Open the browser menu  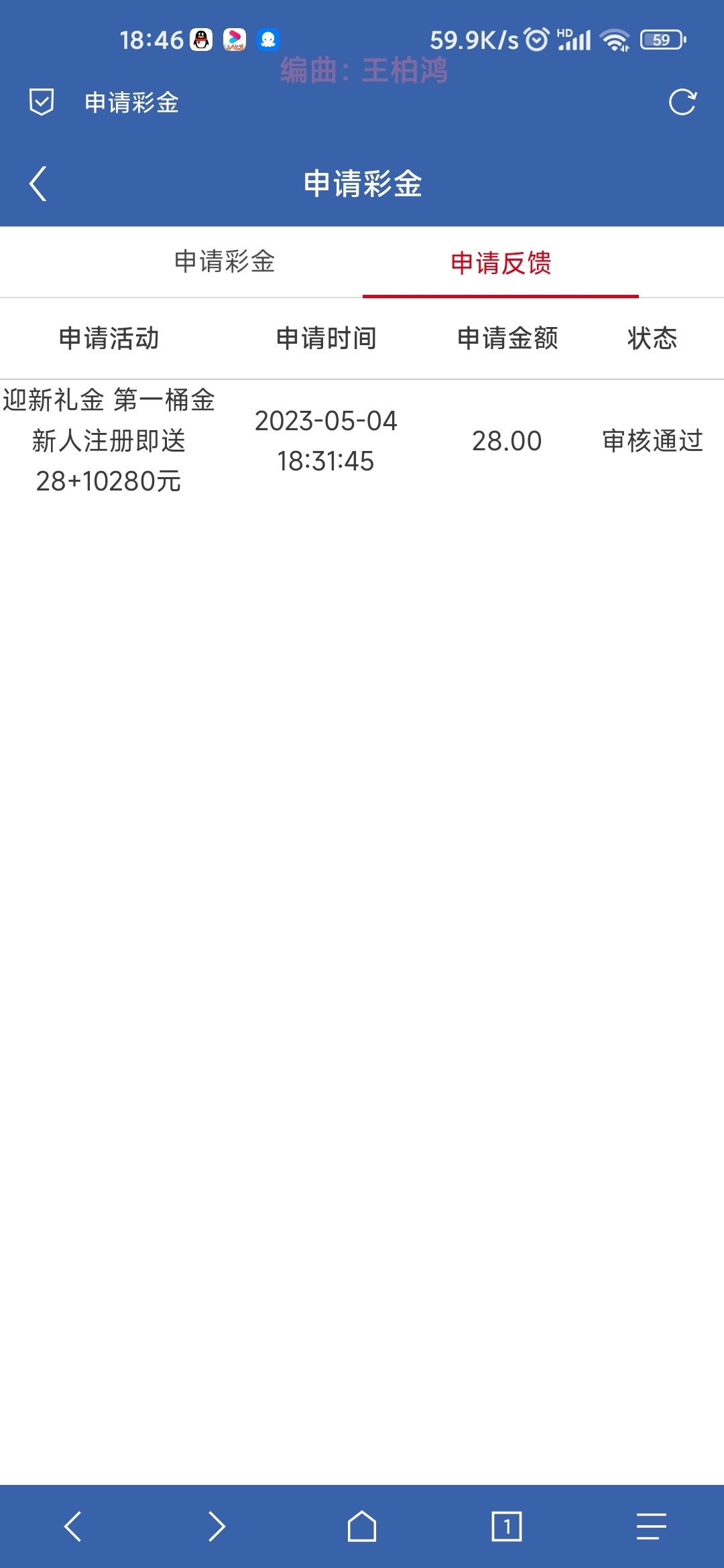click(x=651, y=1526)
